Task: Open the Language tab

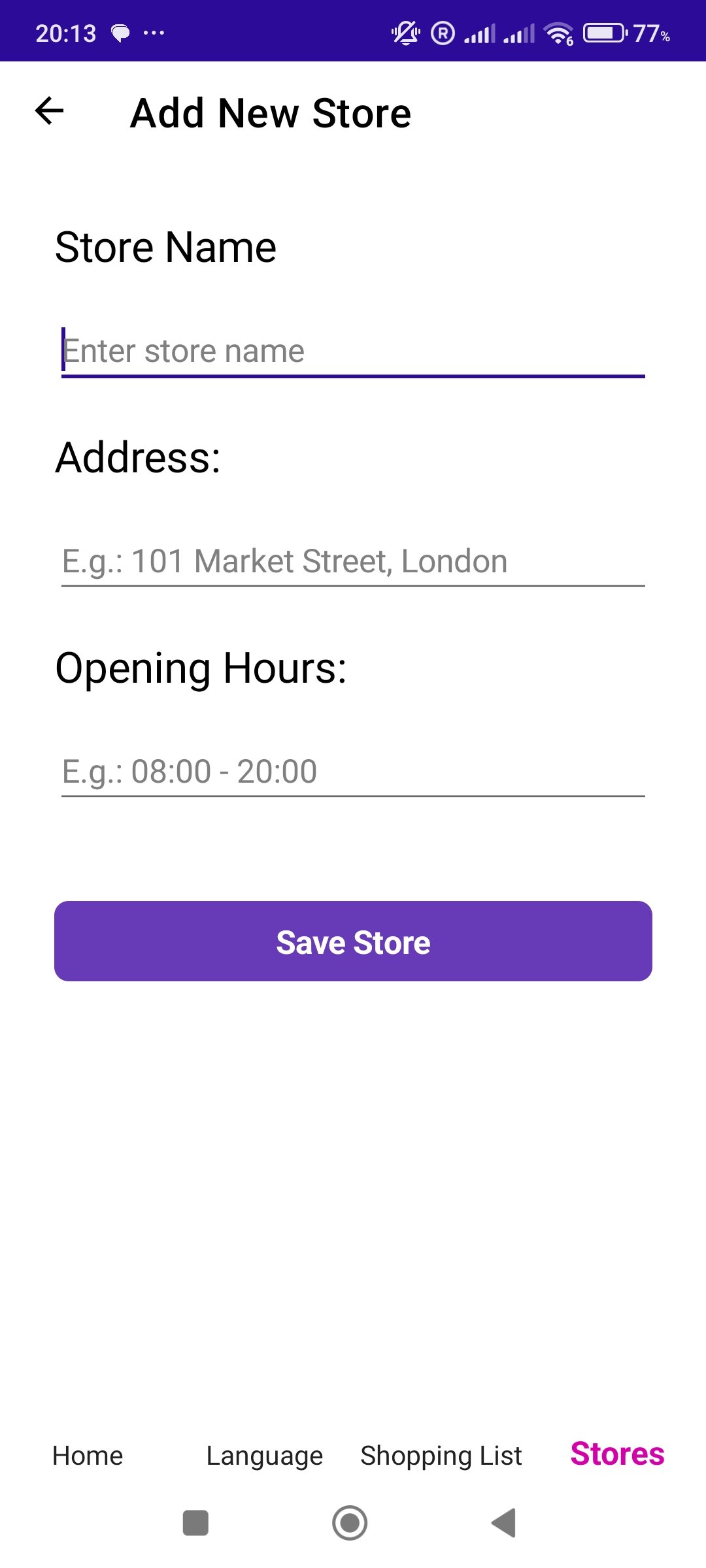Action: point(265,1456)
